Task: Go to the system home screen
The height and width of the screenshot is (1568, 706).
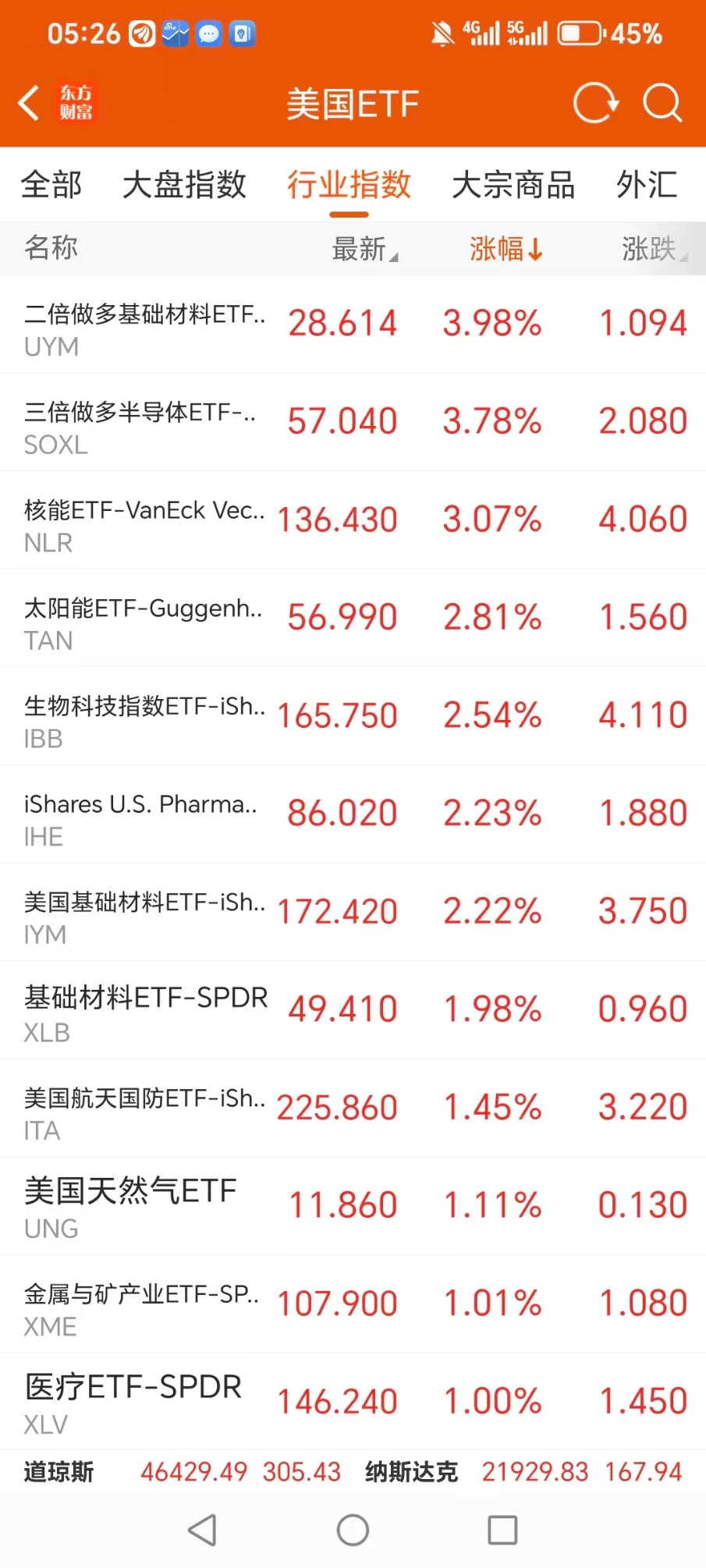Action: click(353, 1531)
